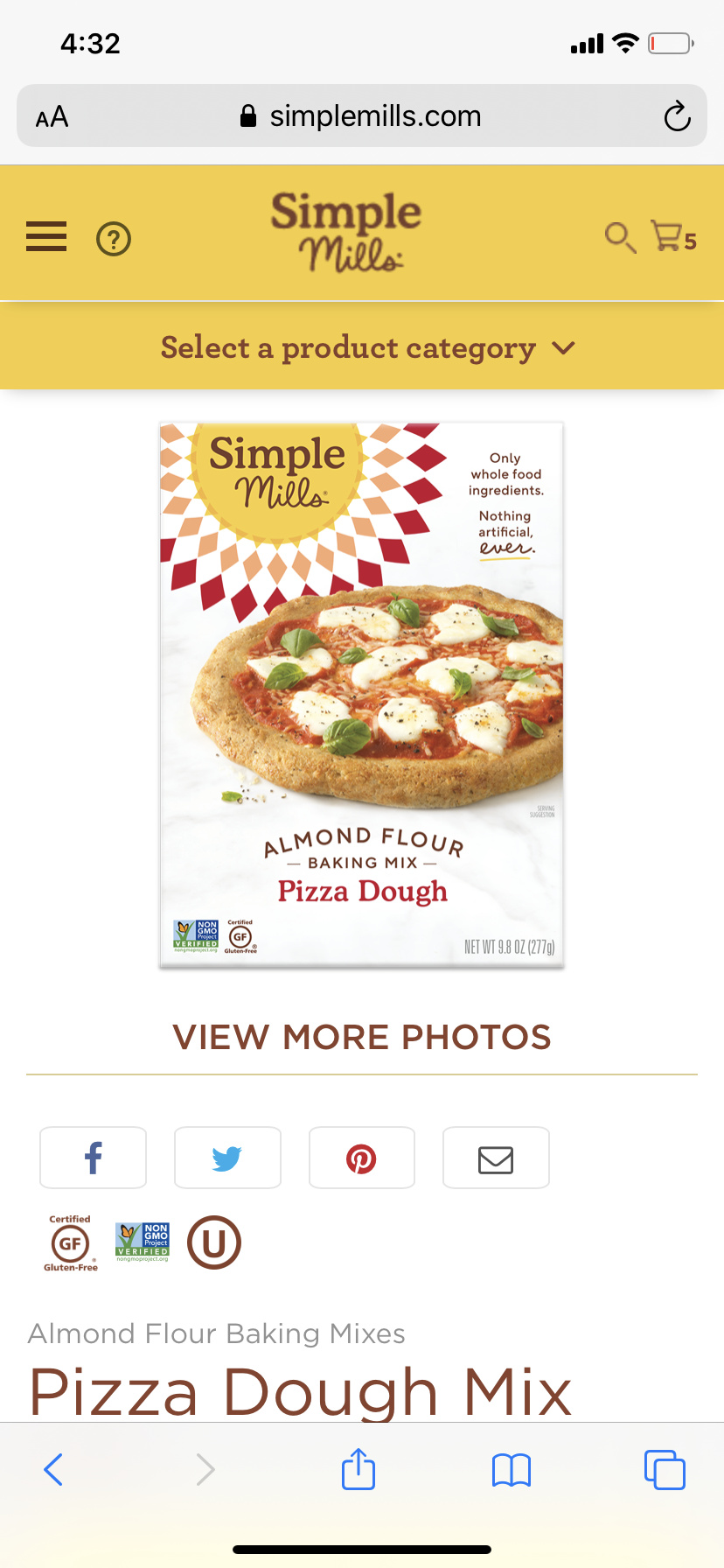This screenshot has width=724, height=1568.
Task: Go back to the previous page
Action: point(53,1469)
